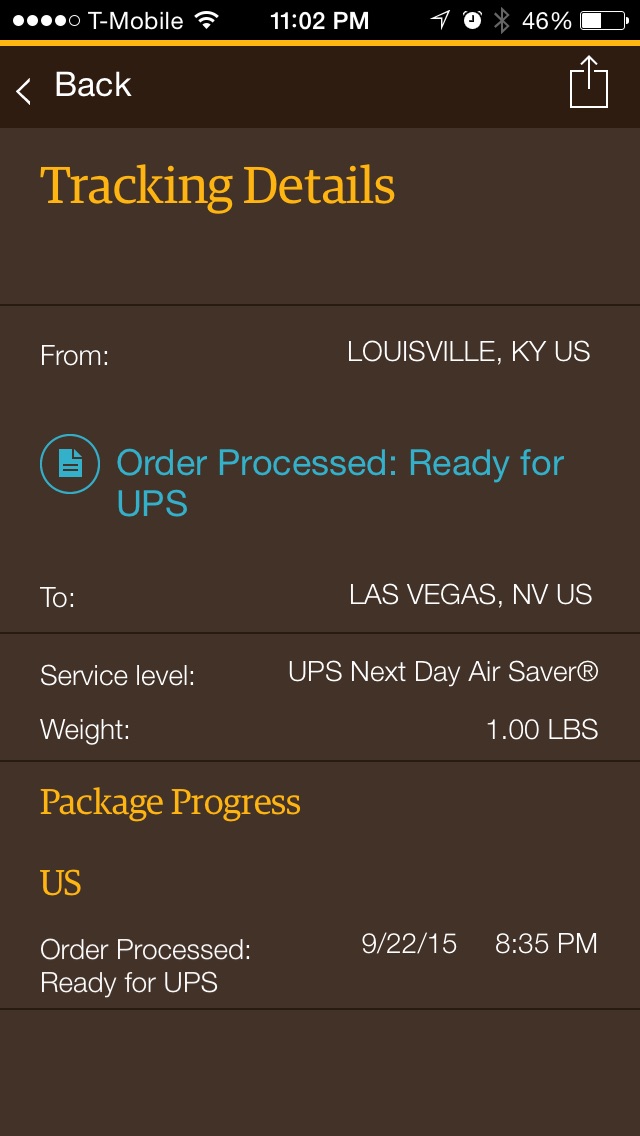Screen dimensions: 640x1136
Task: Share the tracking details
Action: (589, 82)
